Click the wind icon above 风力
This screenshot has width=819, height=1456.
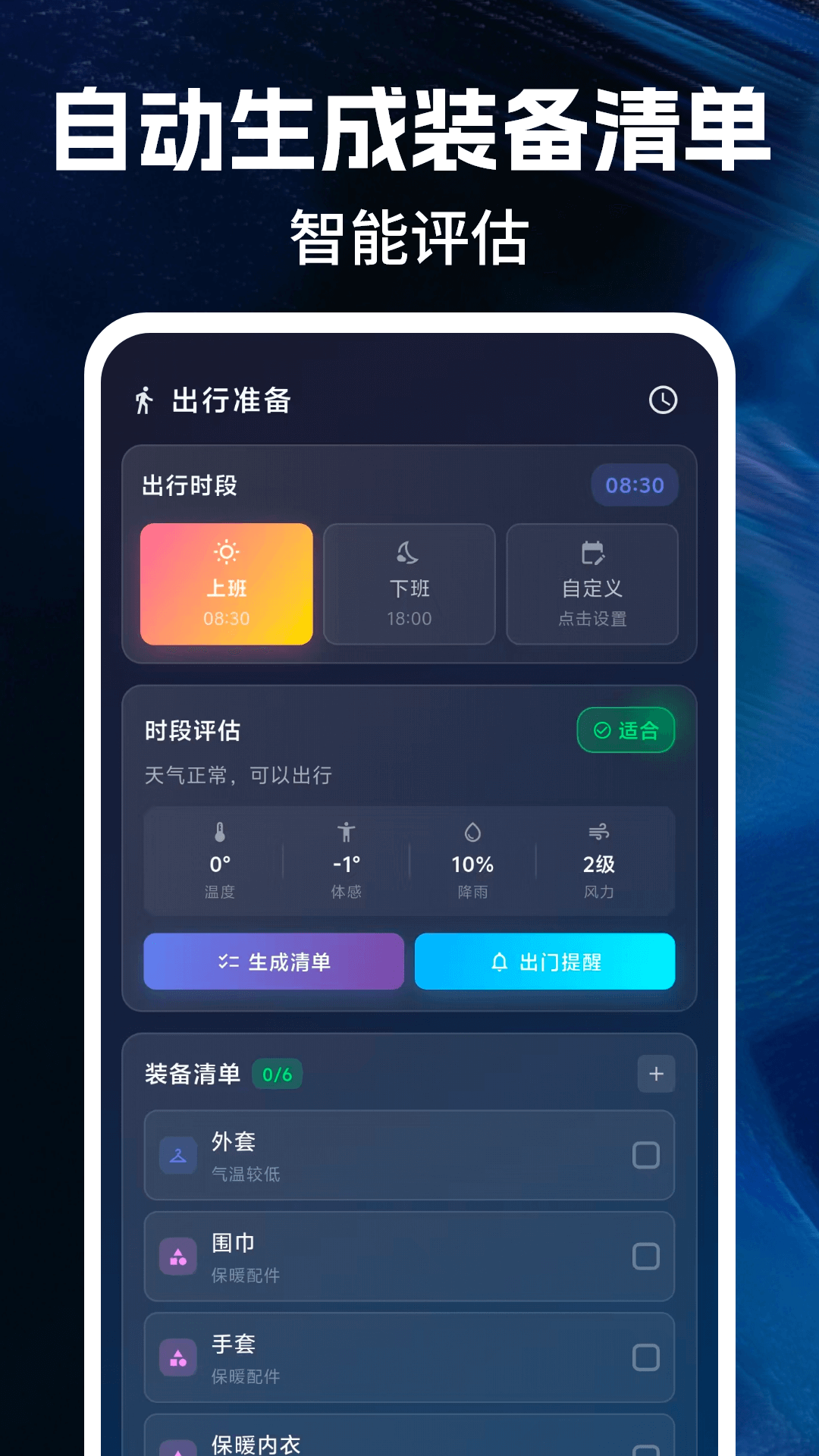pyautogui.click(x=599, y=831)
